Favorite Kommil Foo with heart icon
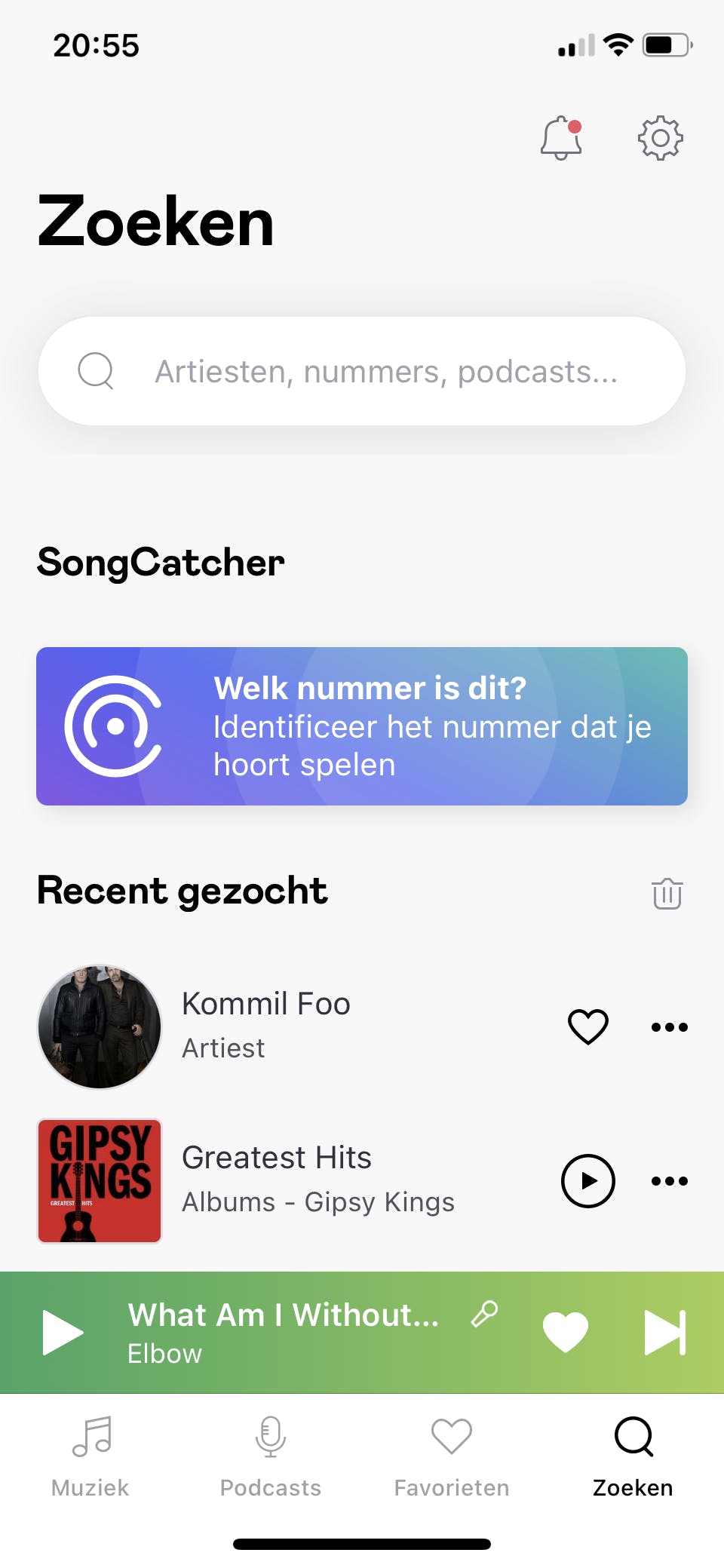 pos(587,1026)
